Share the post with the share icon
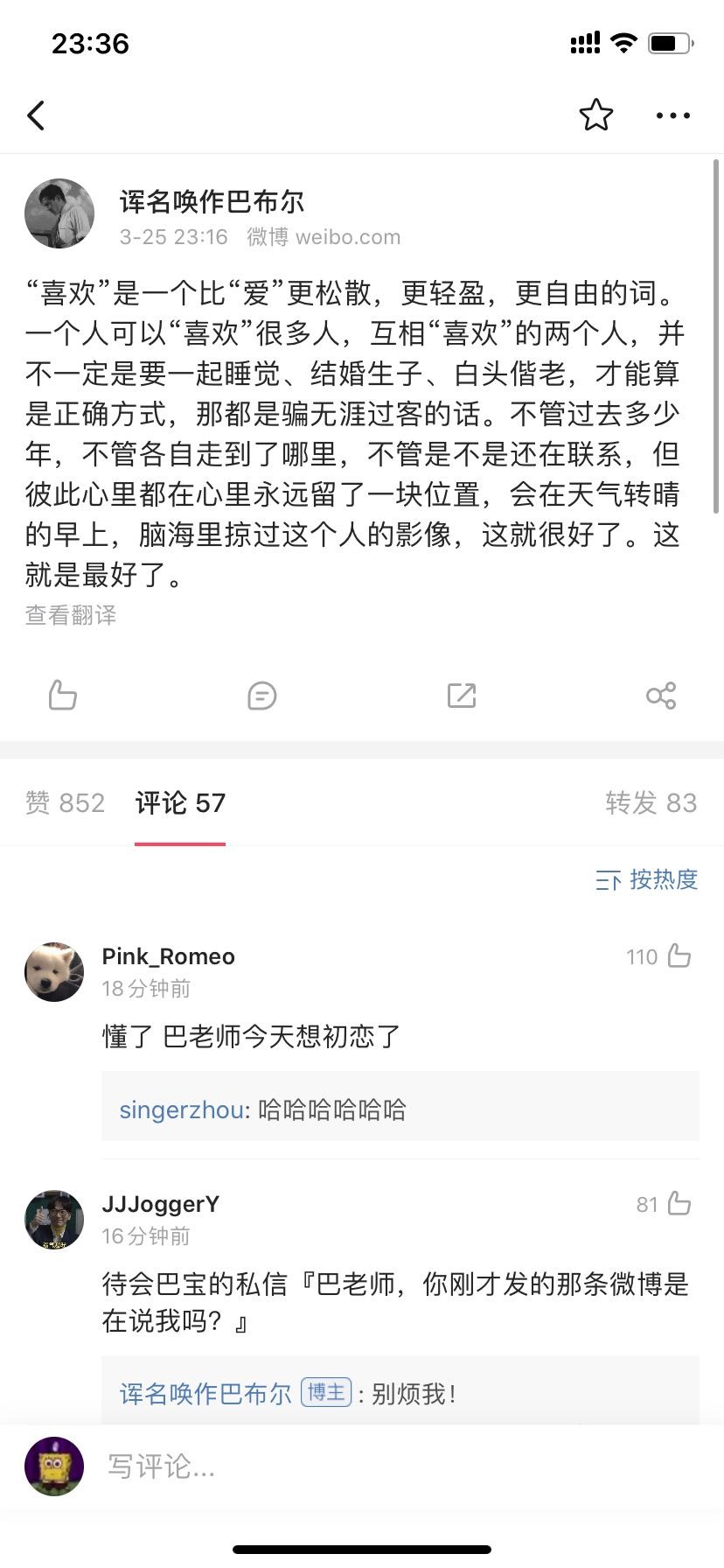The width and height of the screenshot is (724, 1568). tap(661, 696)
